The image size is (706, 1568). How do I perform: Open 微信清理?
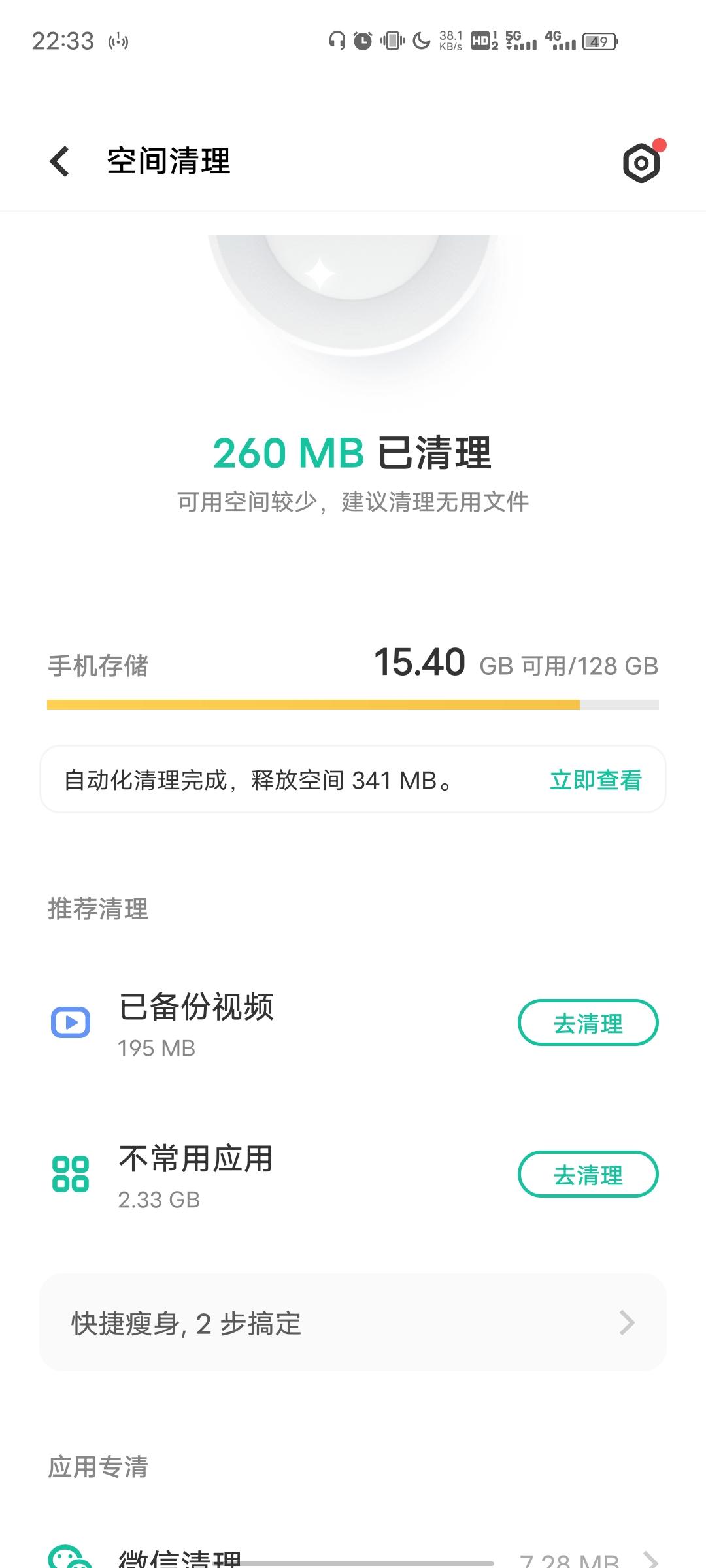[x=353, y=1558]
